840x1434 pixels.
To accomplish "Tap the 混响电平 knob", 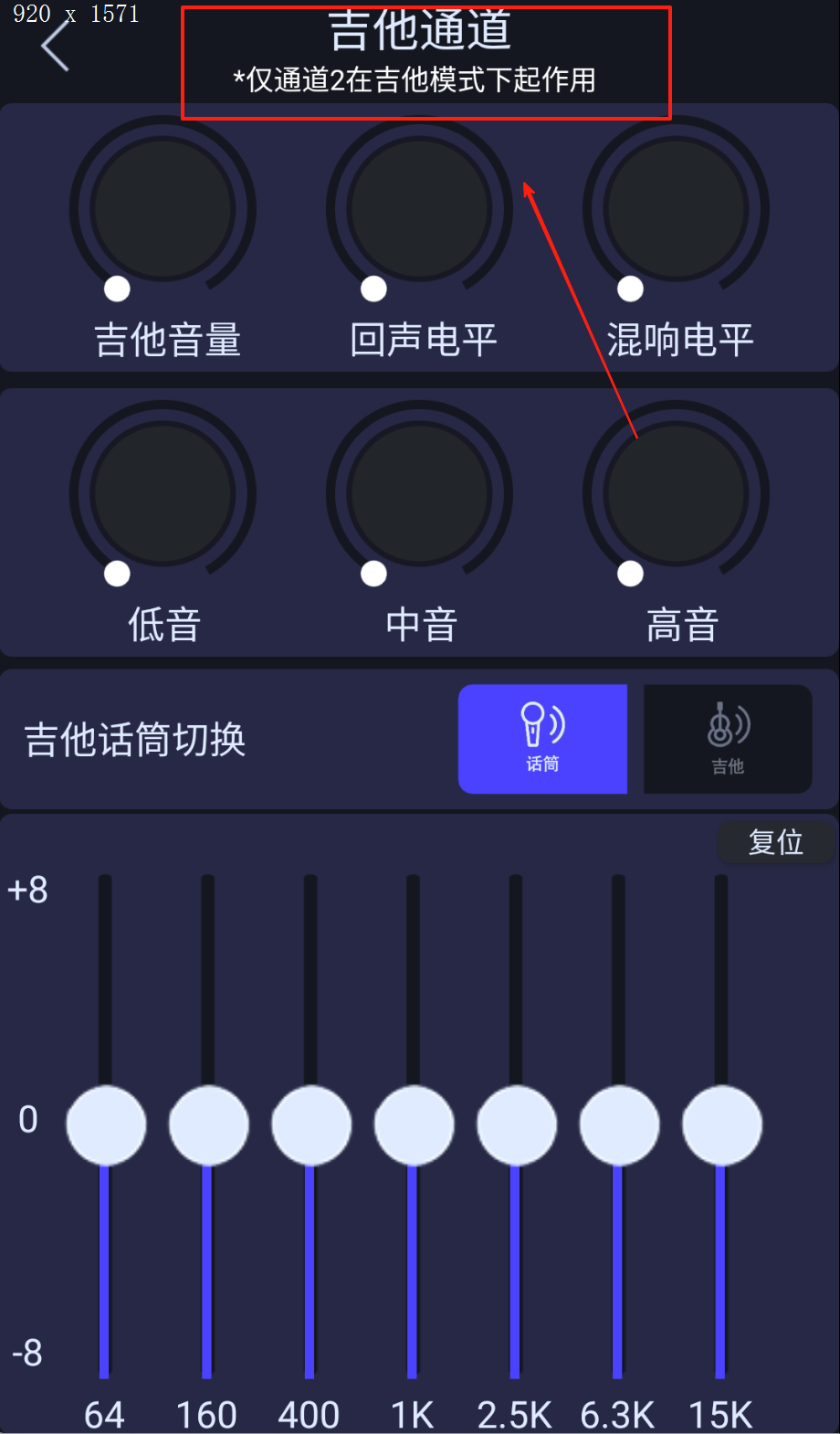I will point(677,209).
